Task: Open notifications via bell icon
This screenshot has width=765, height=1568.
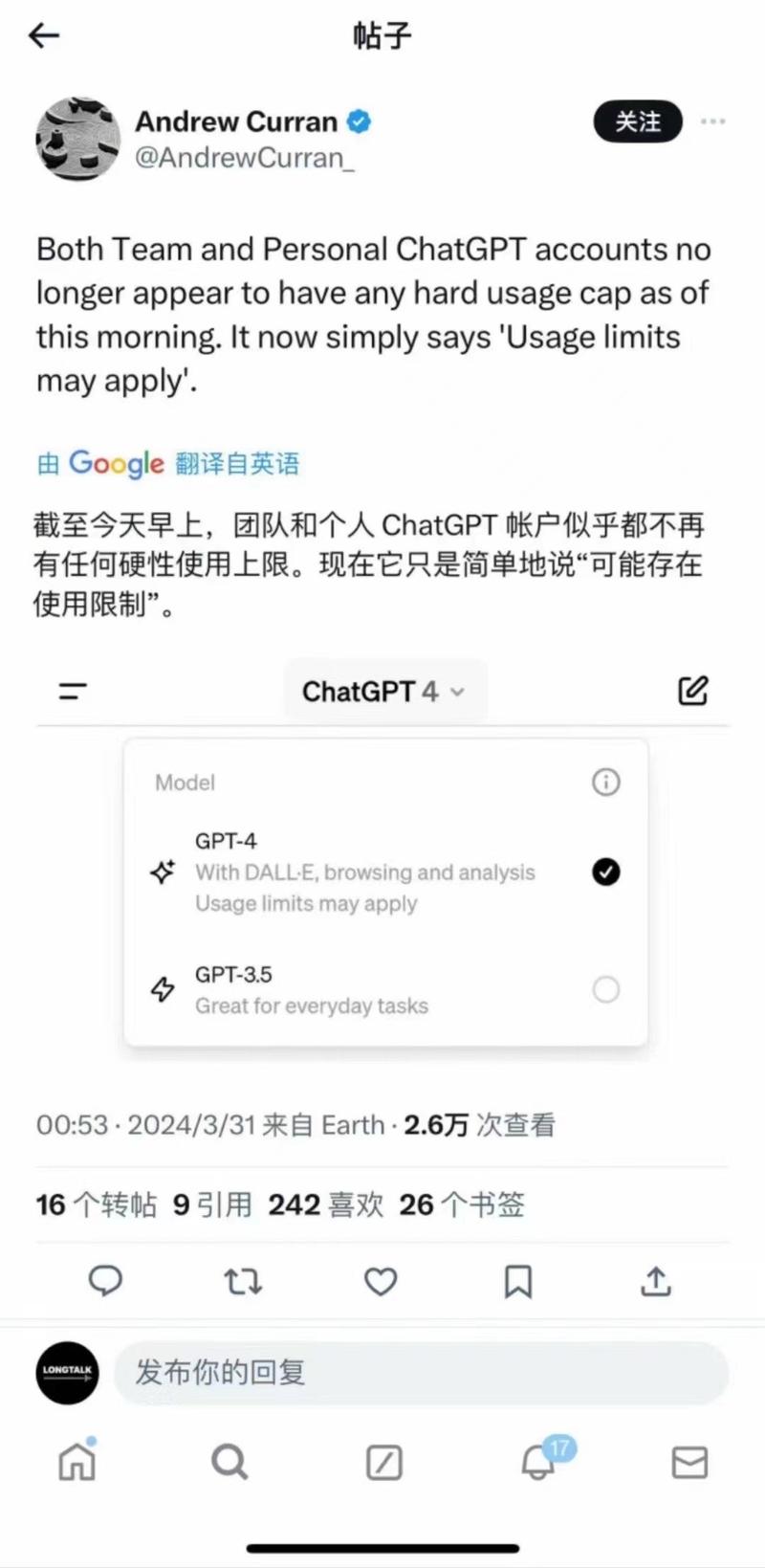Action: coord(537,1462)
